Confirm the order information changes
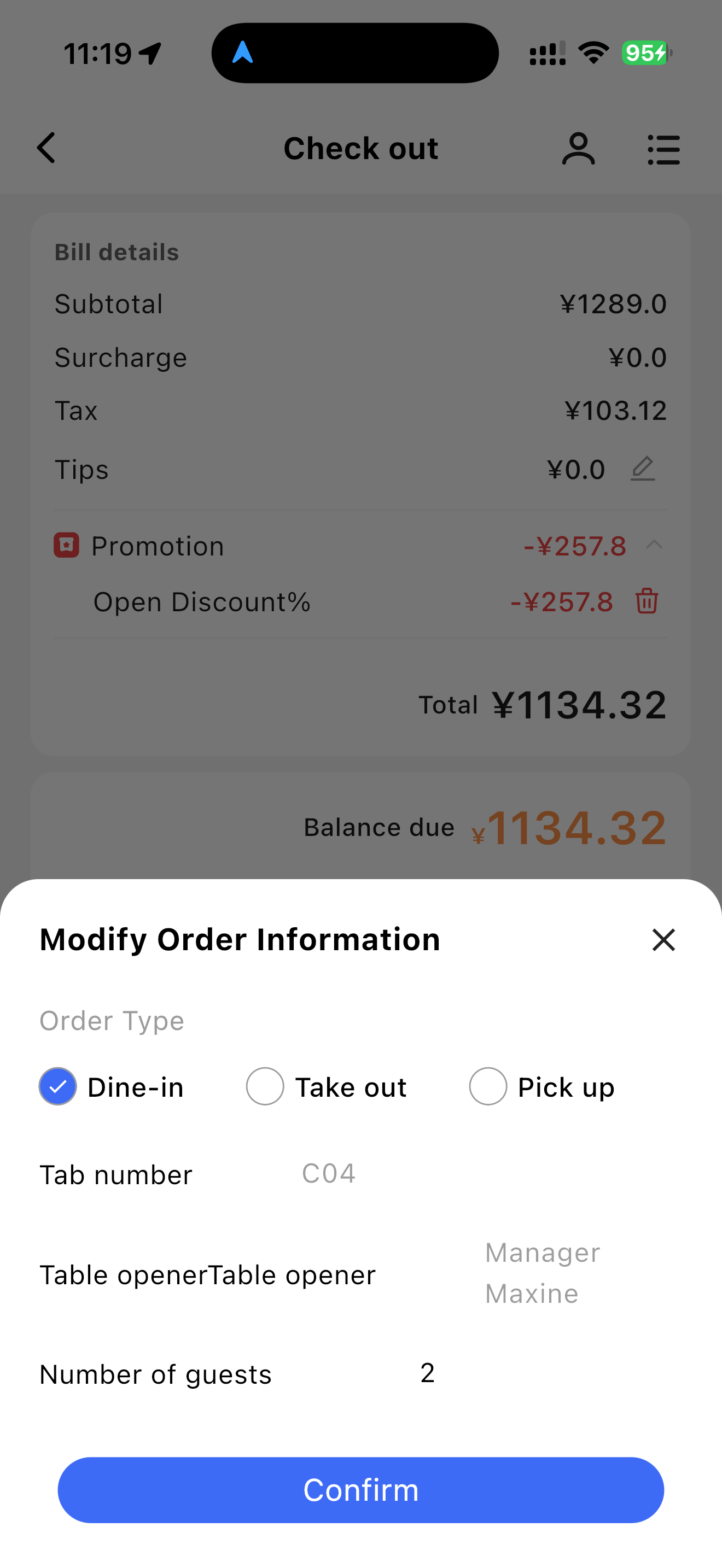 pyautogui.click(x=360, y=1489)
